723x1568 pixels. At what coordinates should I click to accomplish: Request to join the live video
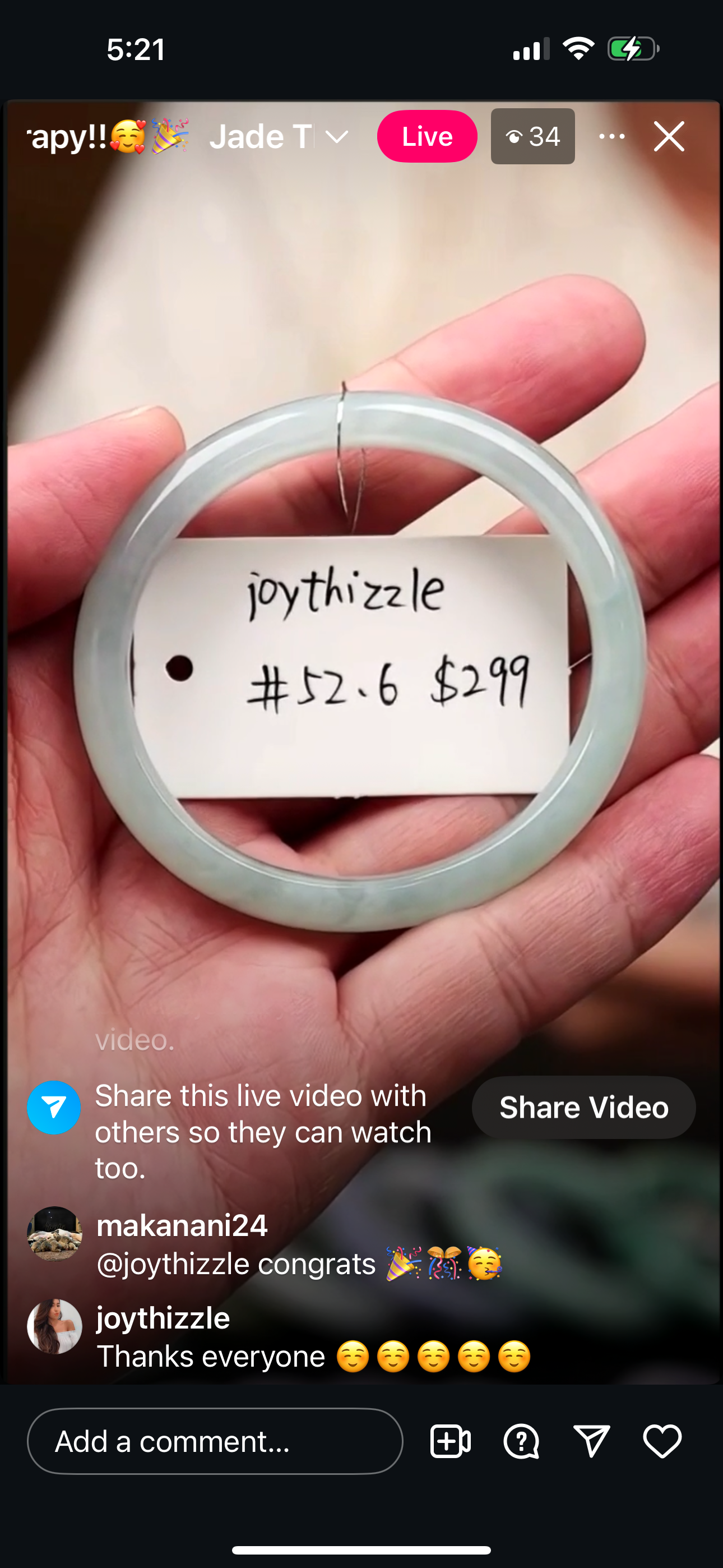(x=451, y=1441)
